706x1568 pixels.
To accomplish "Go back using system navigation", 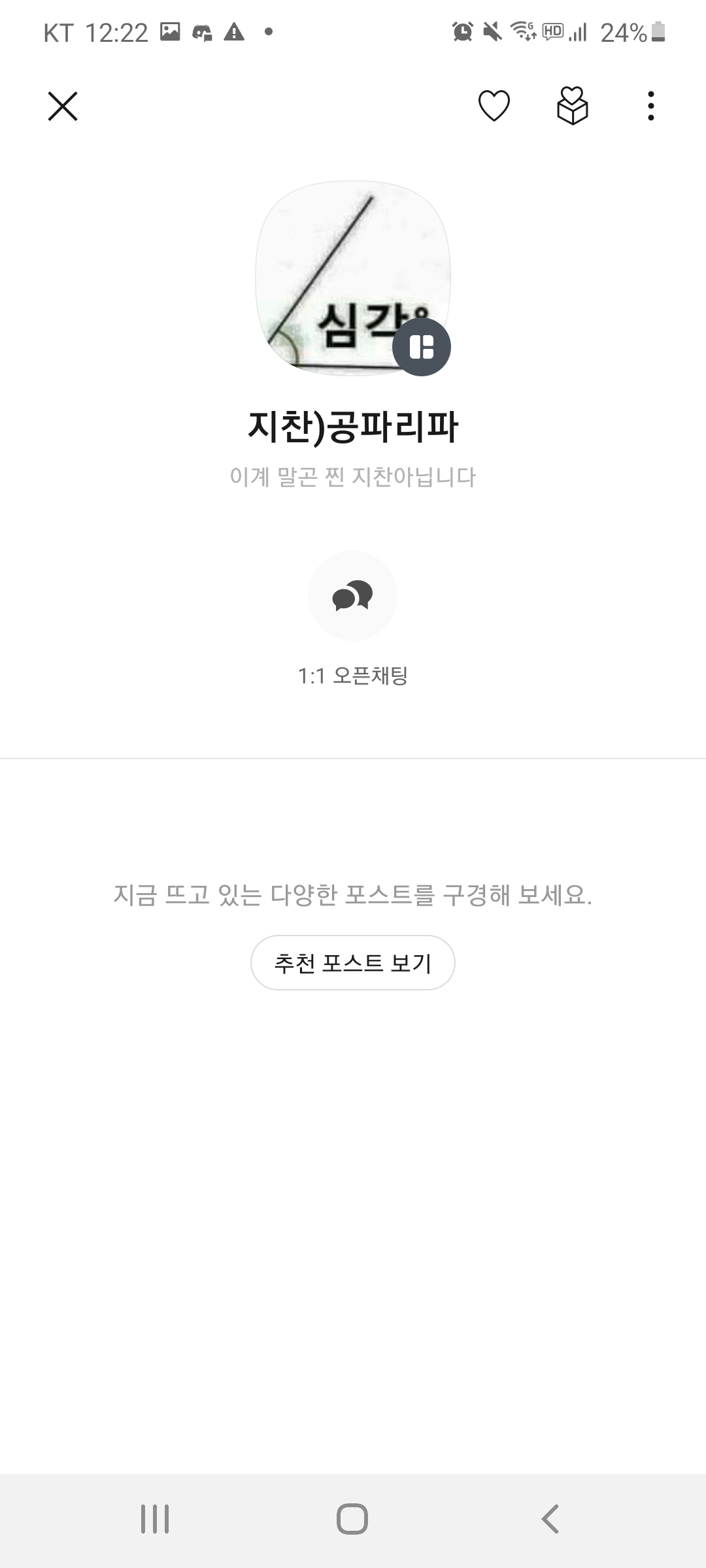I will [550, 1519].
